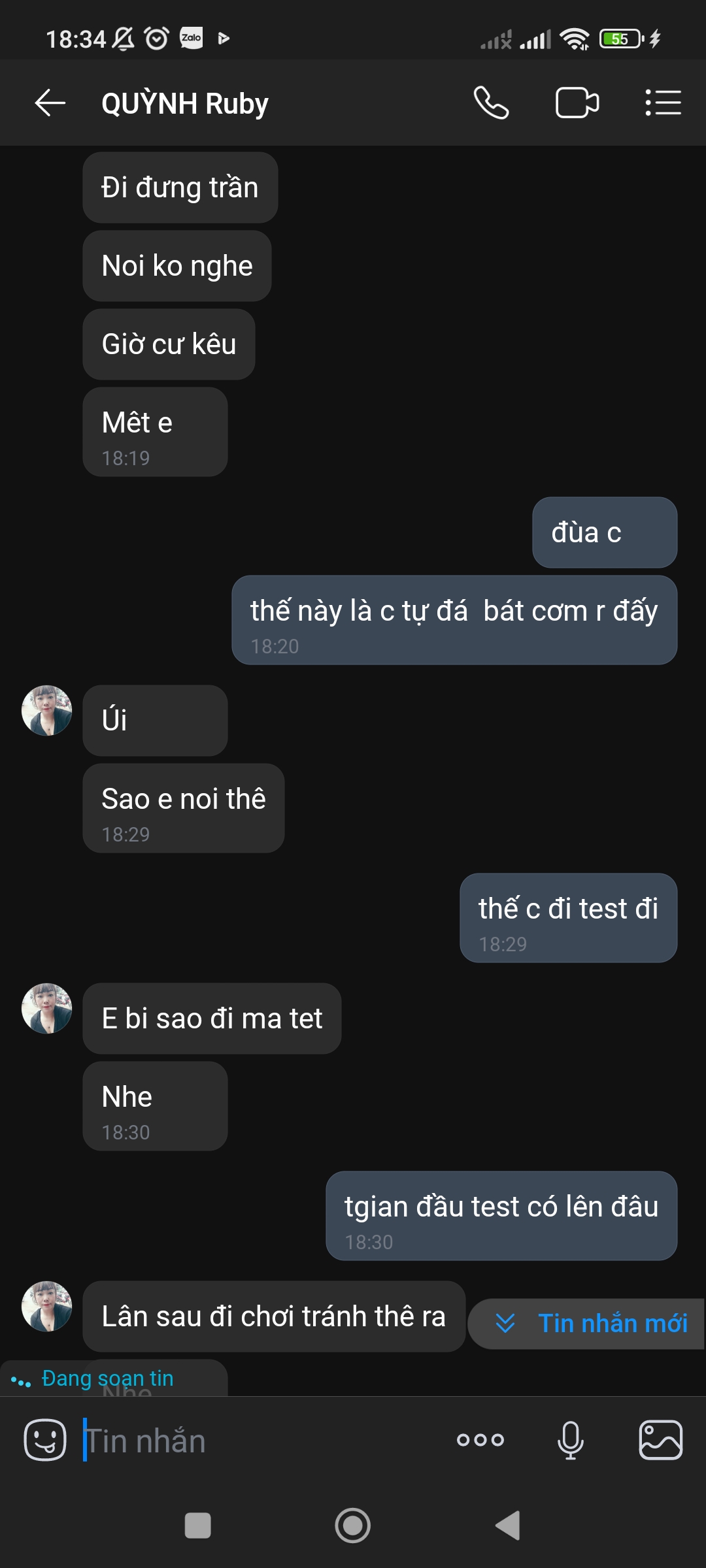This screenshot has width=706, height=1568.
Task: Go back from the QUỲNH Ruby chat
Action: (x=50, y=103)
